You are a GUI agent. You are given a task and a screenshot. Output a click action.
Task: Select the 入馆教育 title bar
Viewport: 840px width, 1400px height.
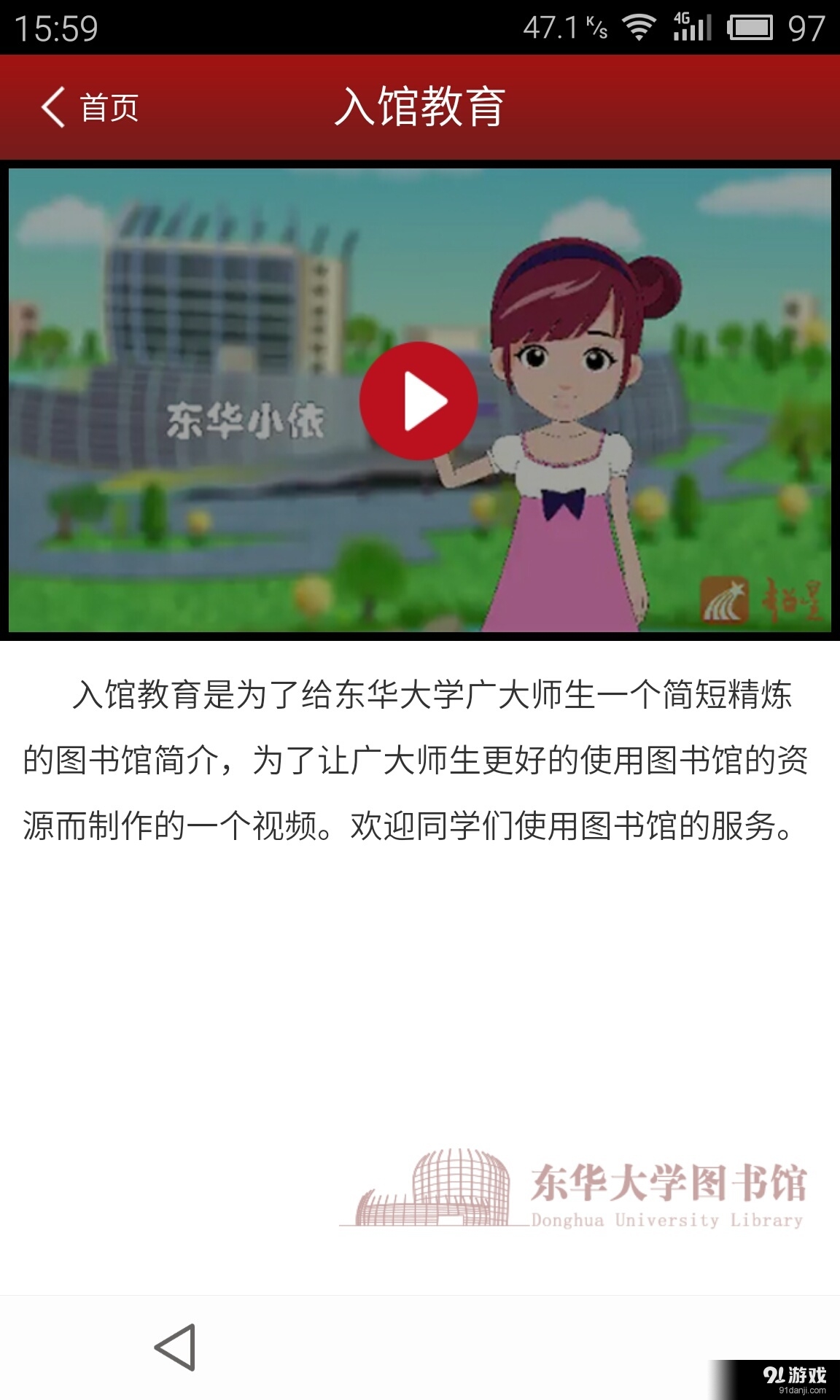(x=420, y=106)
